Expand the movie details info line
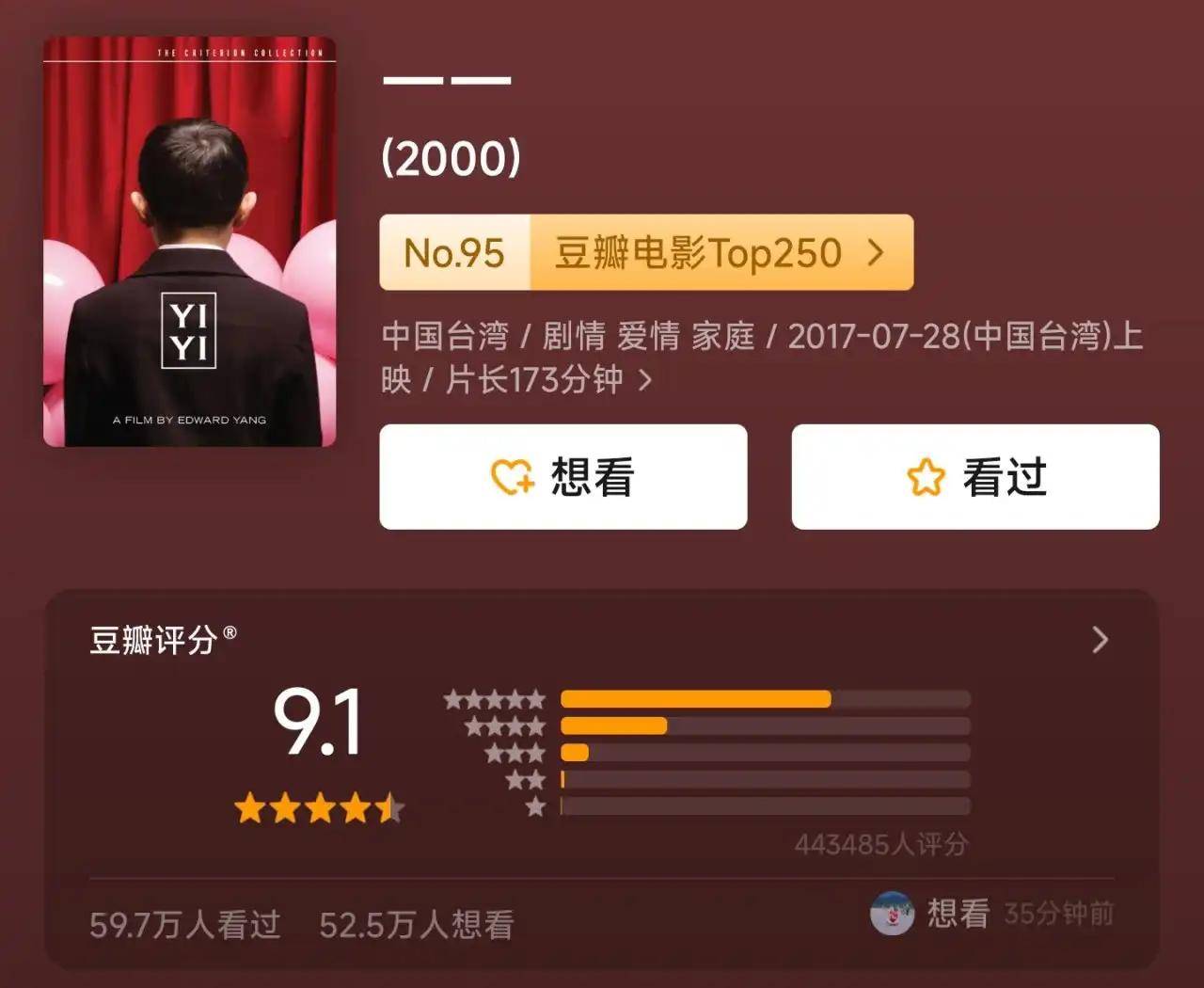This screenshot has width=1204, height=988. pos(645,380)
